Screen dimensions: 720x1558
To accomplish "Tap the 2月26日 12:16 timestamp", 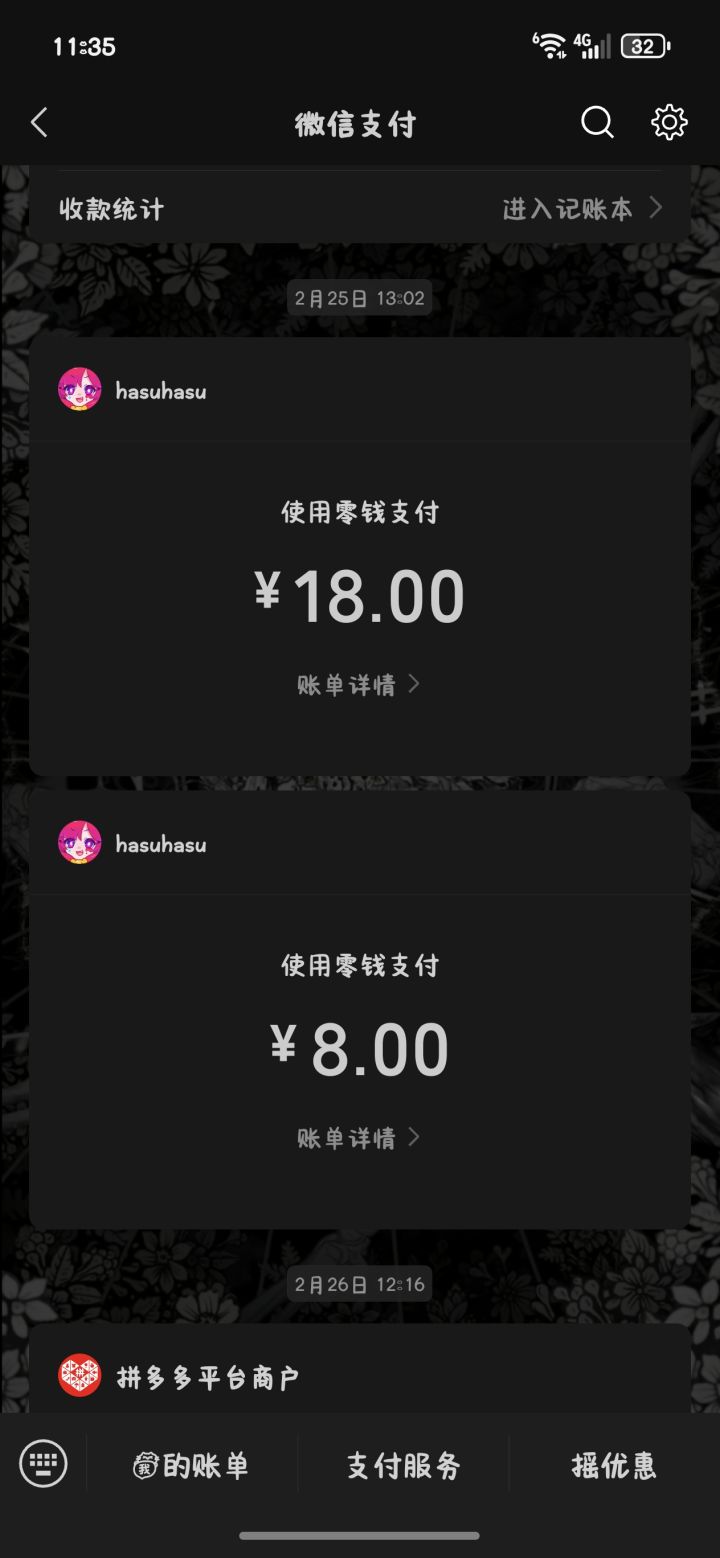I will coord(360,1283).
